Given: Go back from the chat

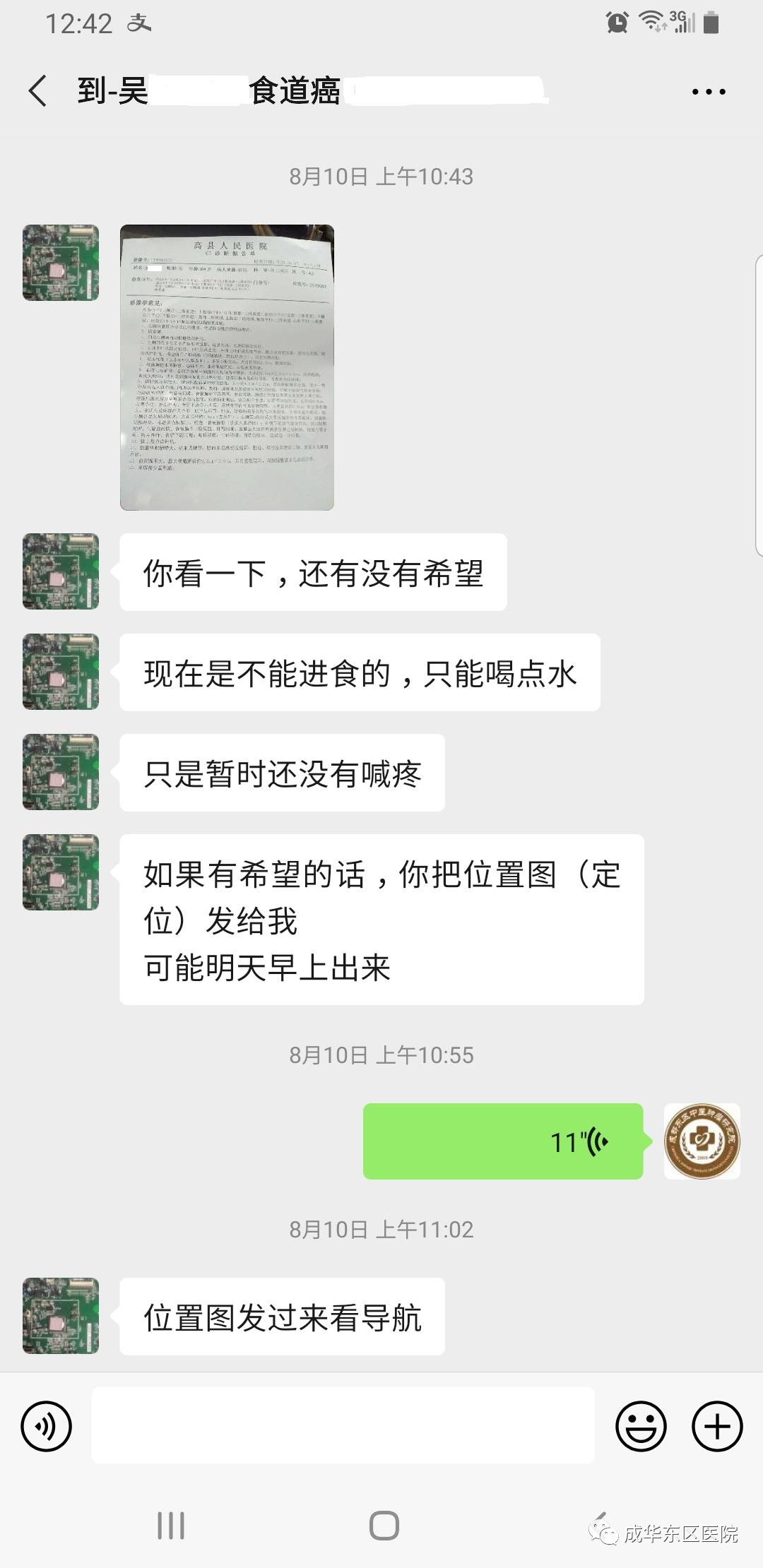Looking at the screenshot, I should [x=38, y=91].
